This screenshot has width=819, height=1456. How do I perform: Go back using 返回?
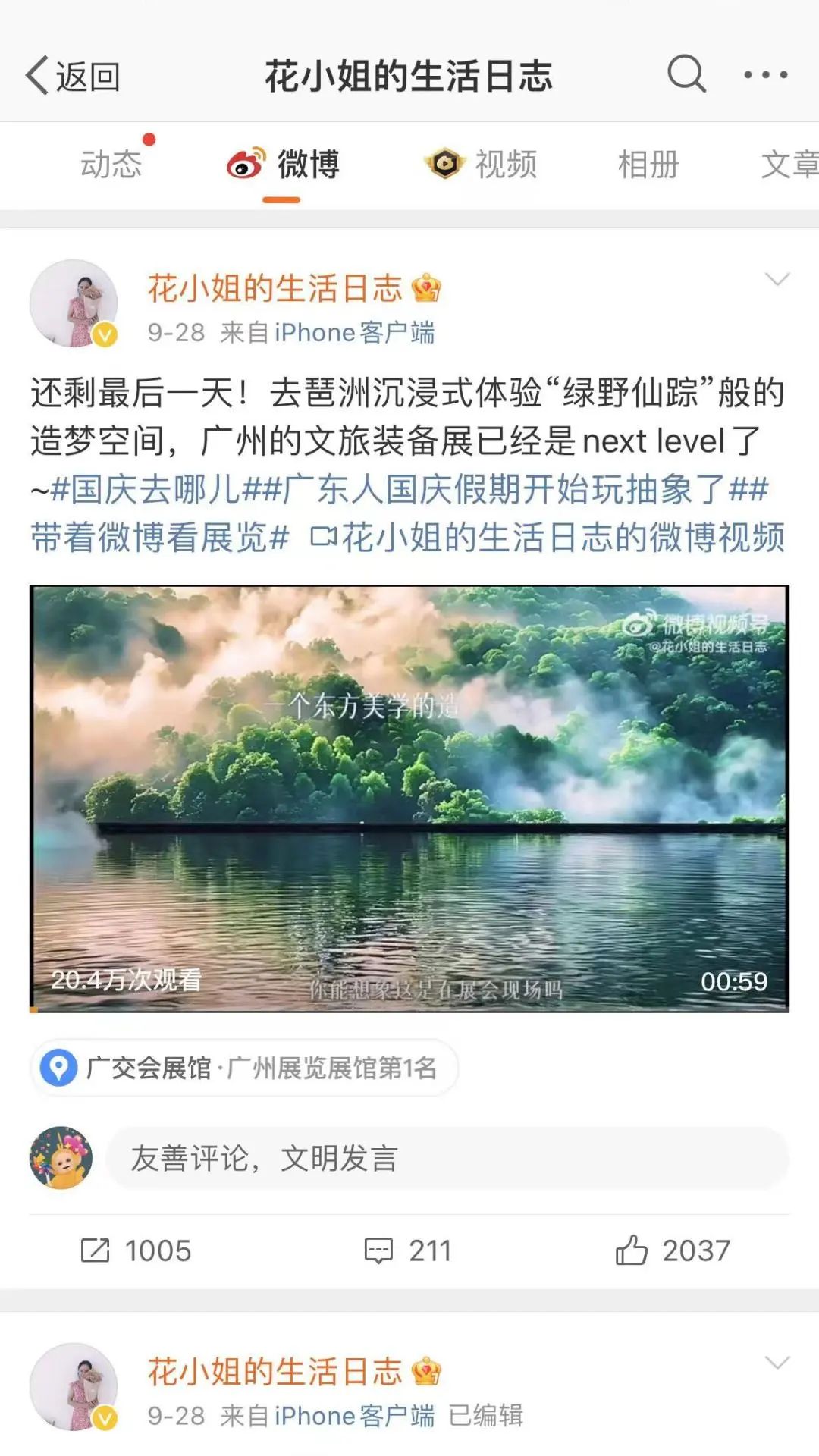coord(72,75)
